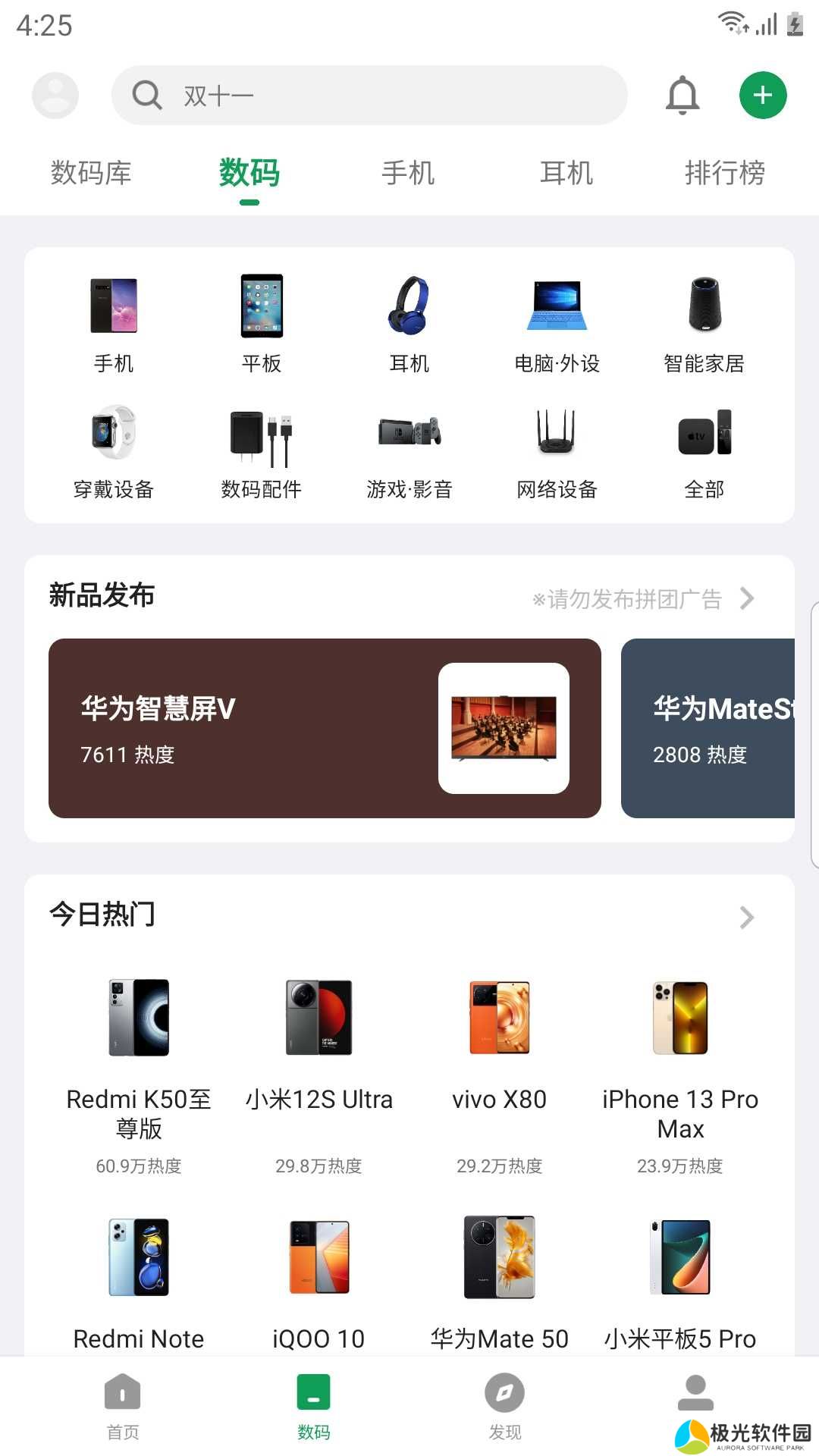Viewport: 819px width, 1456px height.
Task: Open the 排行榜 top tab
Action: [x=724, y=174]
